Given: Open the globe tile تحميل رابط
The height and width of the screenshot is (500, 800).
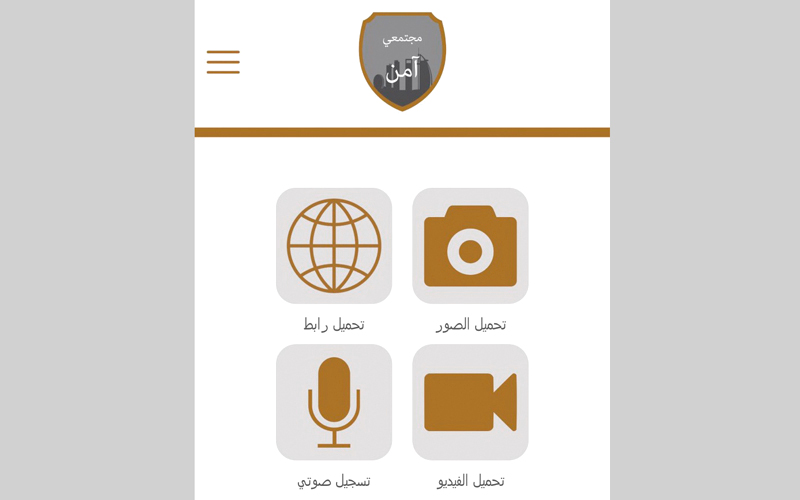Looking at the screenshot, I should [334, 246].
